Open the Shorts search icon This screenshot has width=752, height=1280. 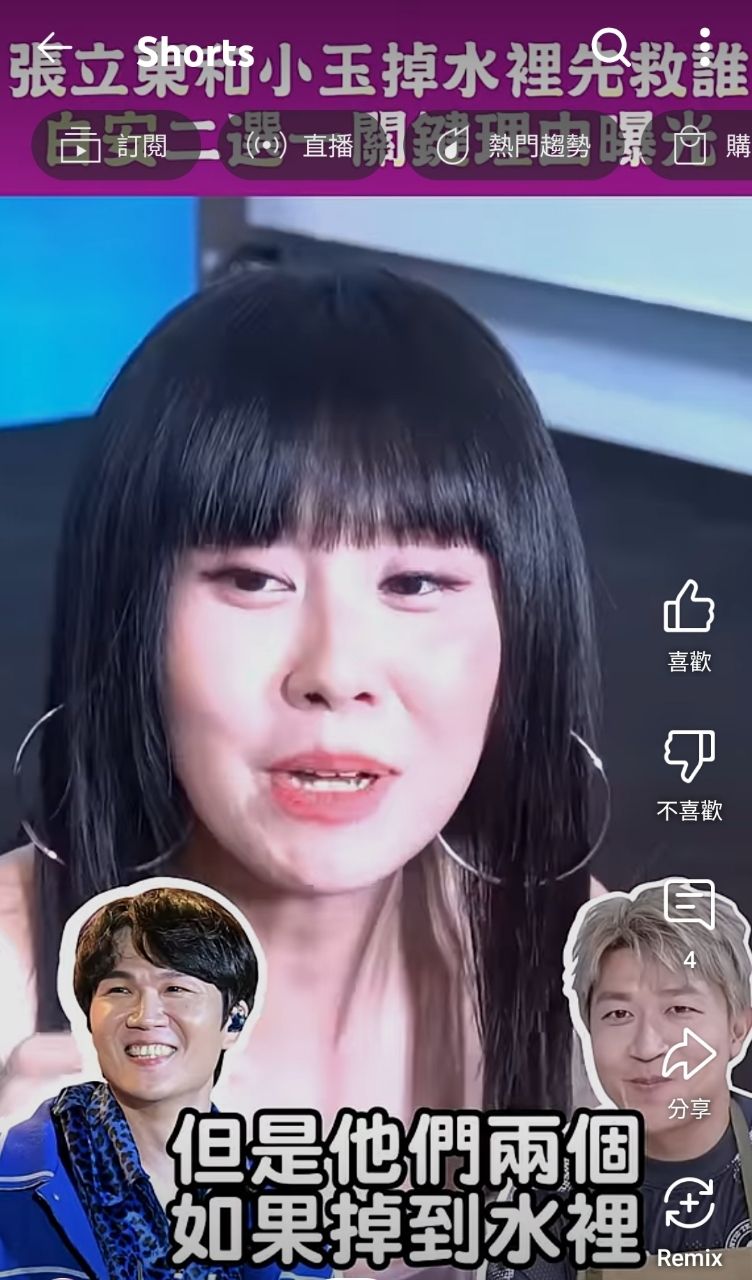[609, 47]
